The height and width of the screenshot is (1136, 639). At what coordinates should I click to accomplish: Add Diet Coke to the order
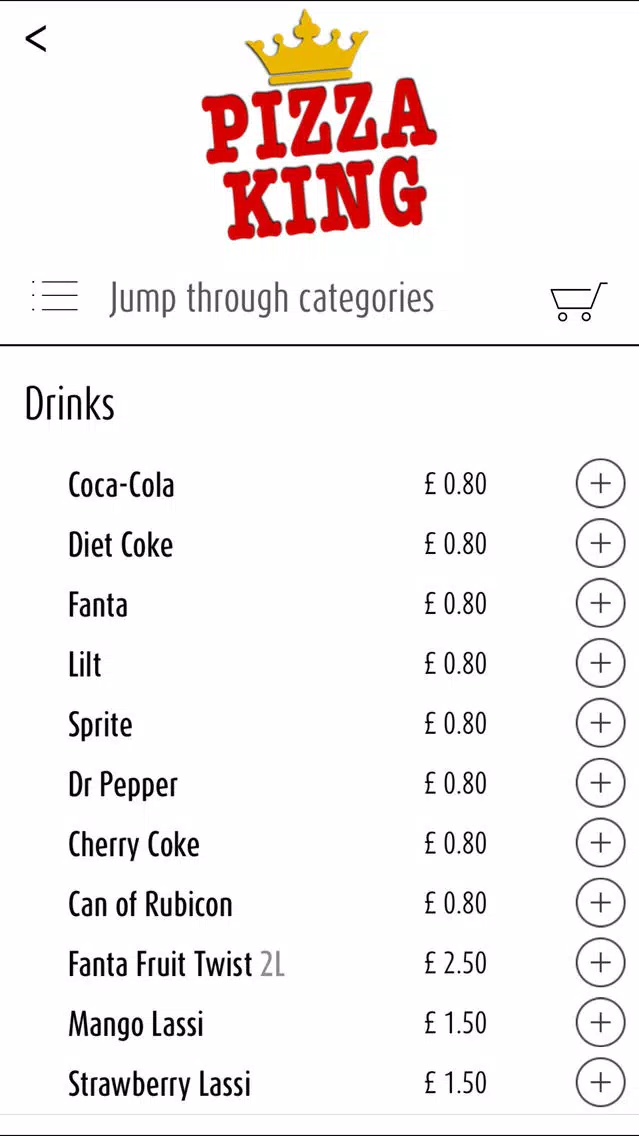(x=600, y=543)
